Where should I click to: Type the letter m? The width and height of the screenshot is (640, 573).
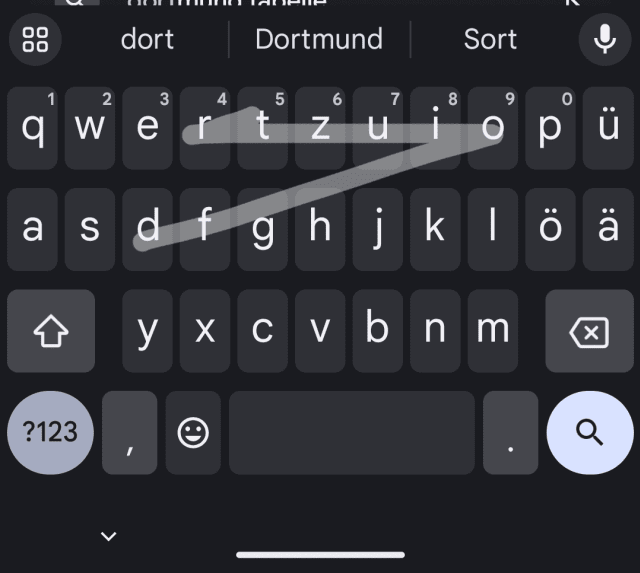click(492, 330)
